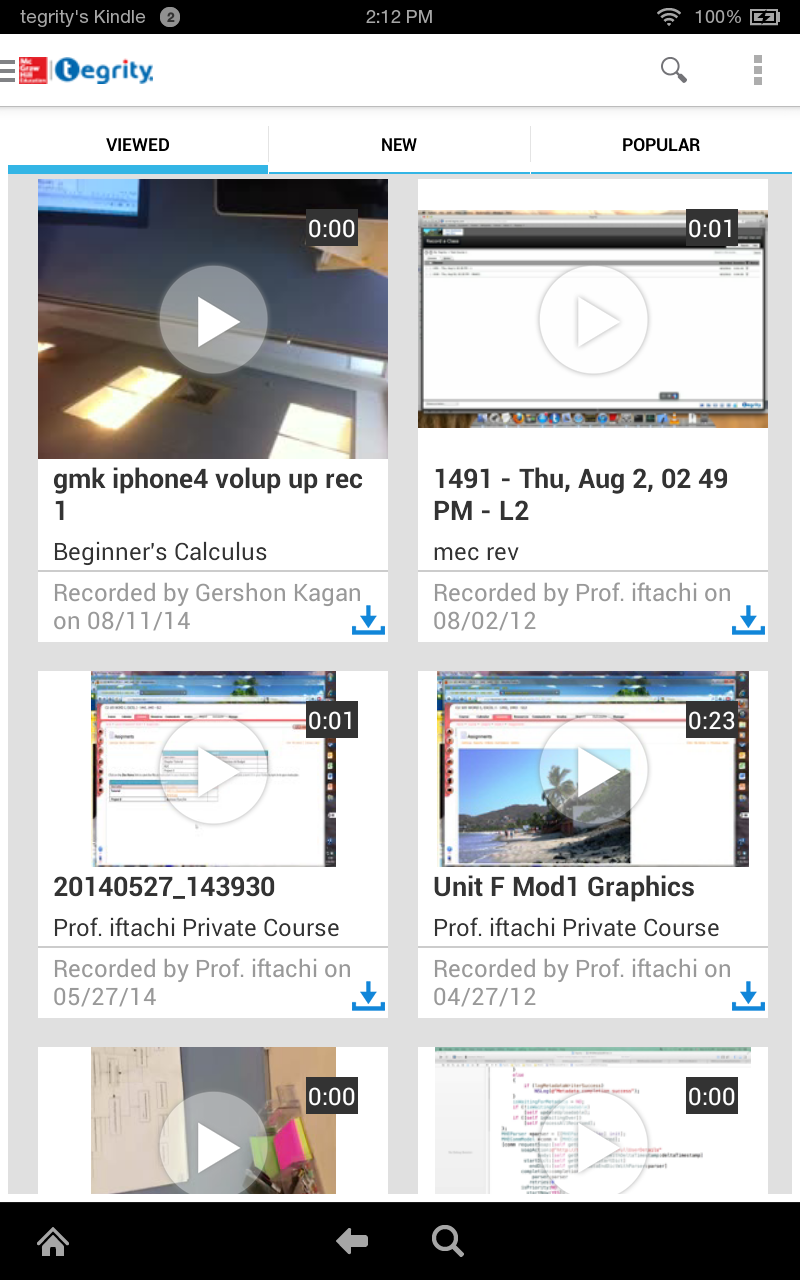Download the 1491 Thu Aug 2 recording
This screenshot has width=800, height=1280.
[748, 620]
